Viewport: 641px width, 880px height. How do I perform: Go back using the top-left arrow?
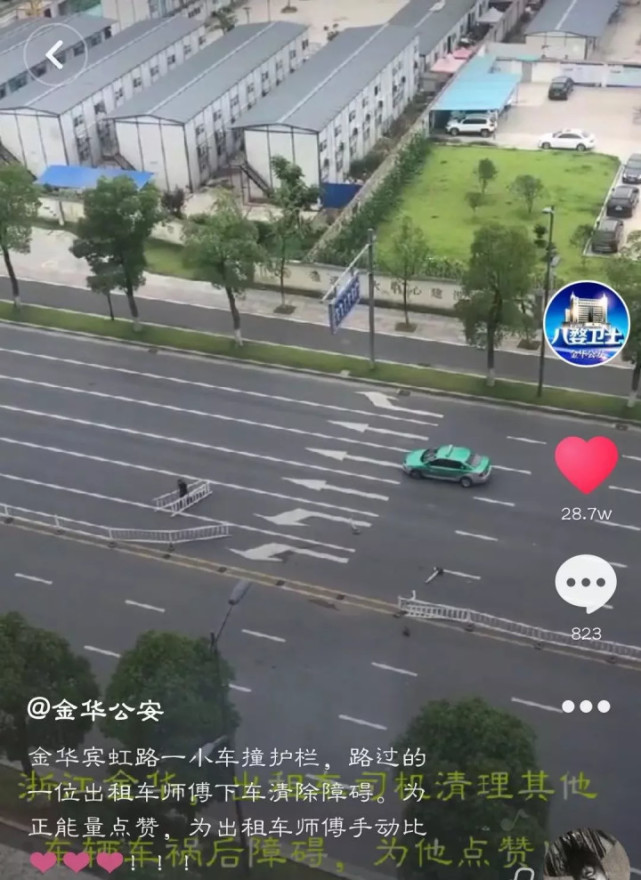55,54
